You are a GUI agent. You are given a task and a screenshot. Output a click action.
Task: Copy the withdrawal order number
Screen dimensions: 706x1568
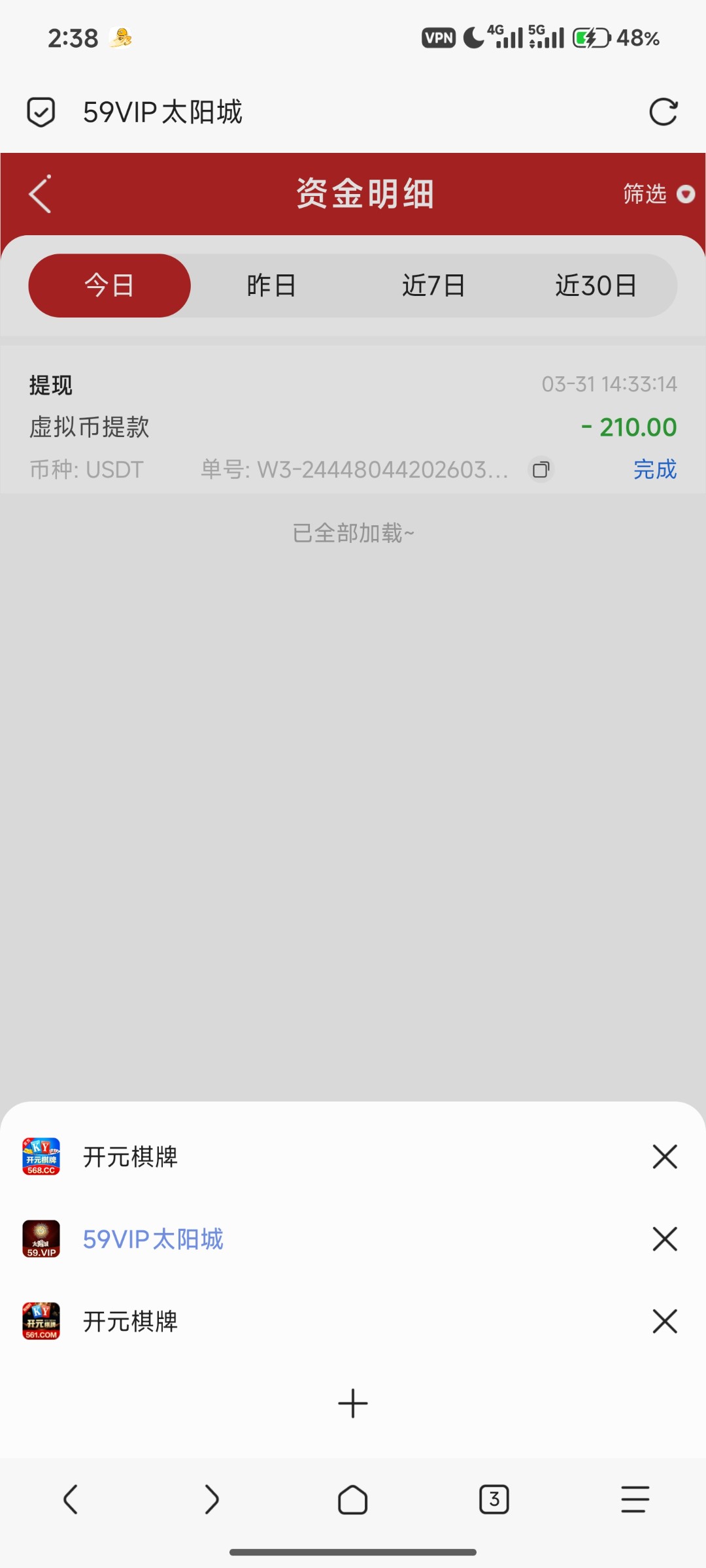(540, 469)
